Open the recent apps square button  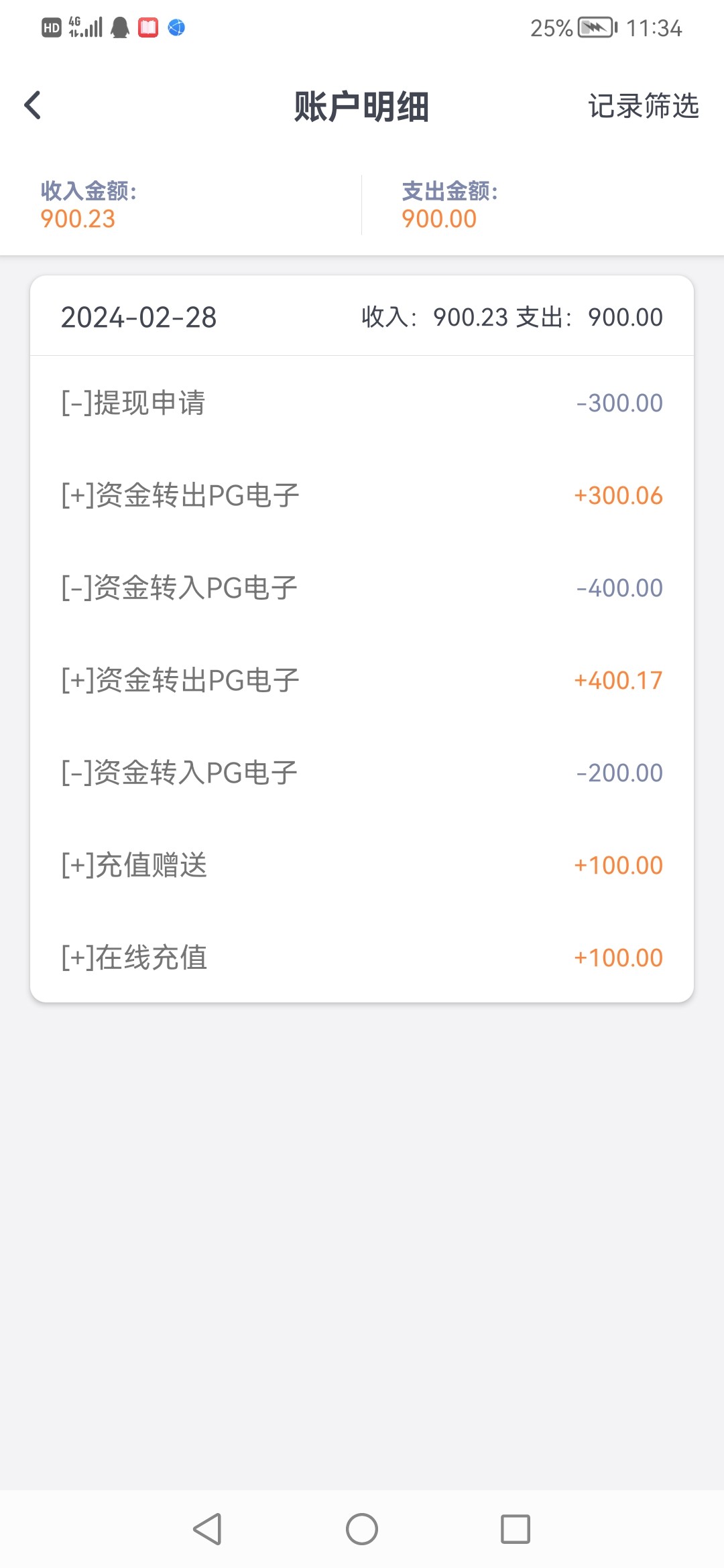pyautogui.click(x=516, y=1529)
